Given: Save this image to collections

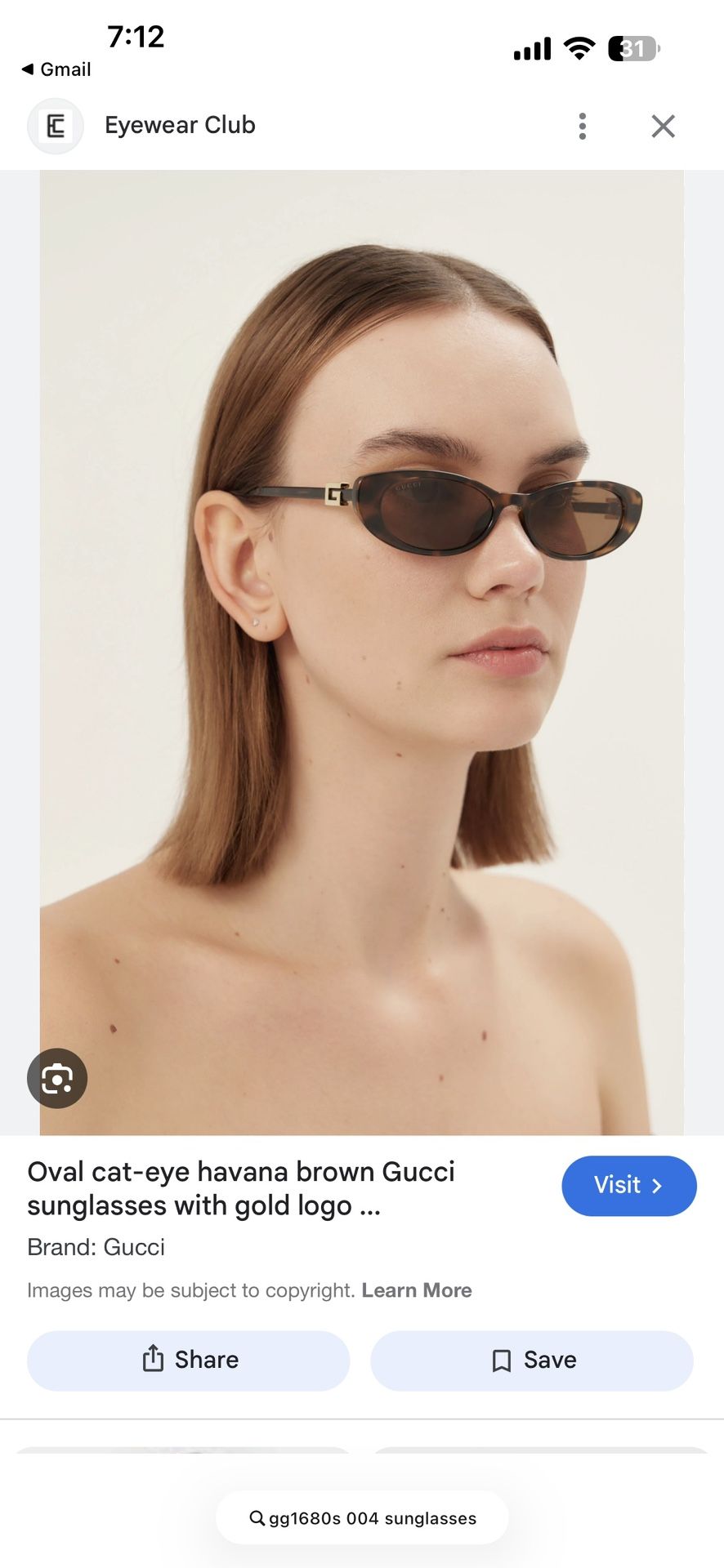Looking at the screenshot, I should tap(532, 1360).
